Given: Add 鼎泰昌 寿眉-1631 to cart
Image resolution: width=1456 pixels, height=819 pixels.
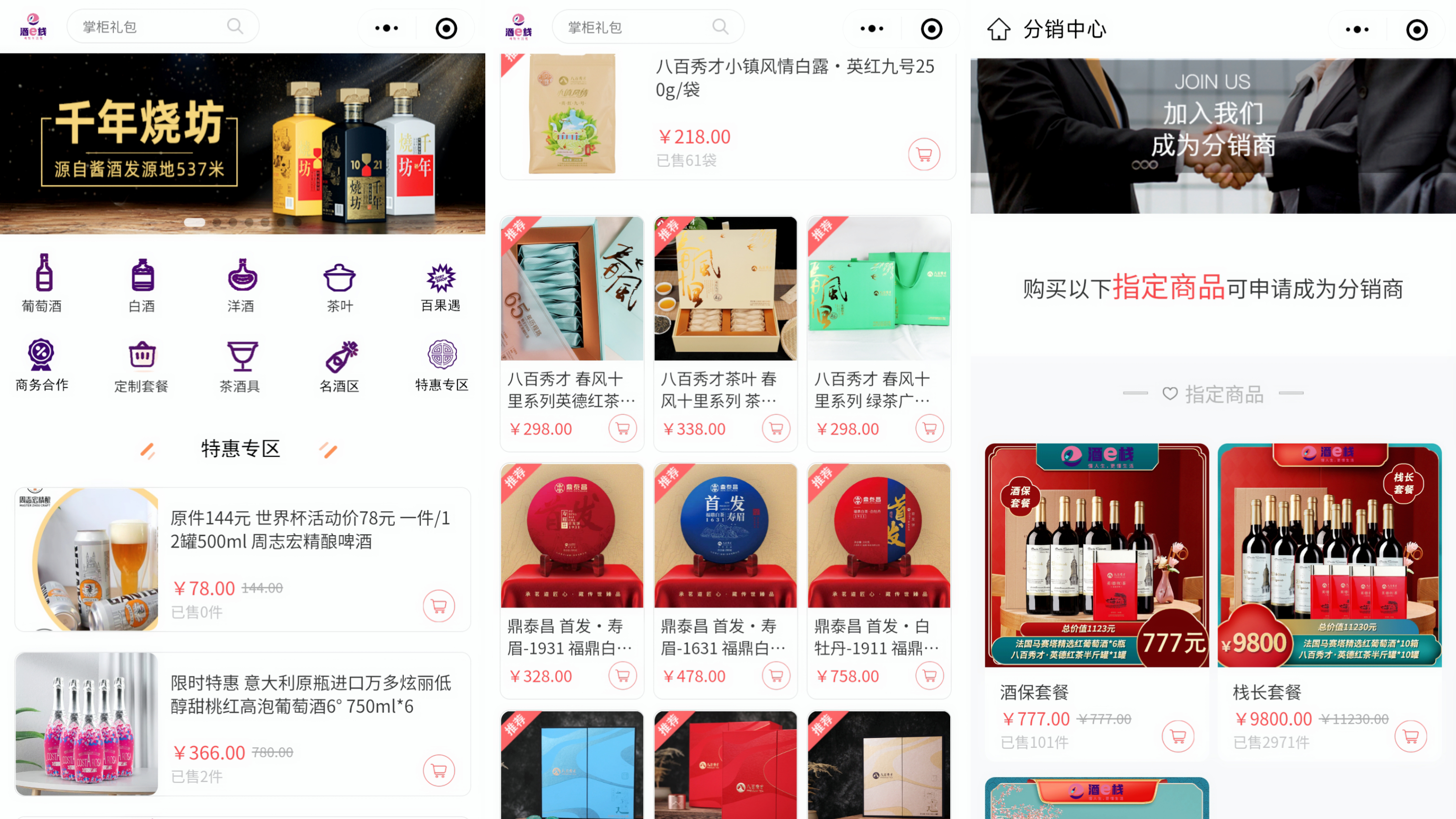Looking at the screenshot, I should click(x=776, y=676).
